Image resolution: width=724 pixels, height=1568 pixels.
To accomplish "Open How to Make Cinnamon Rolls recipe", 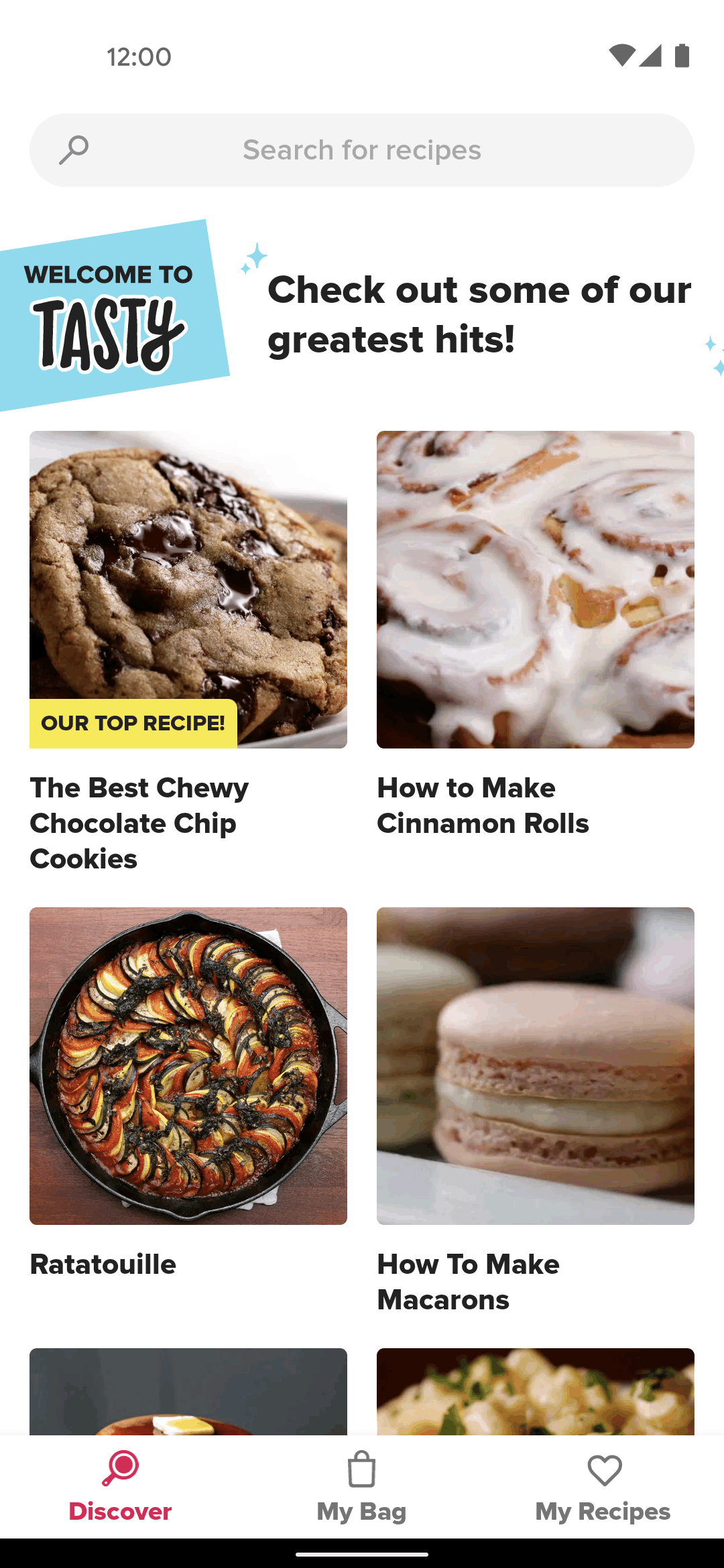I will pyautogui.click(x=536, y=635).
